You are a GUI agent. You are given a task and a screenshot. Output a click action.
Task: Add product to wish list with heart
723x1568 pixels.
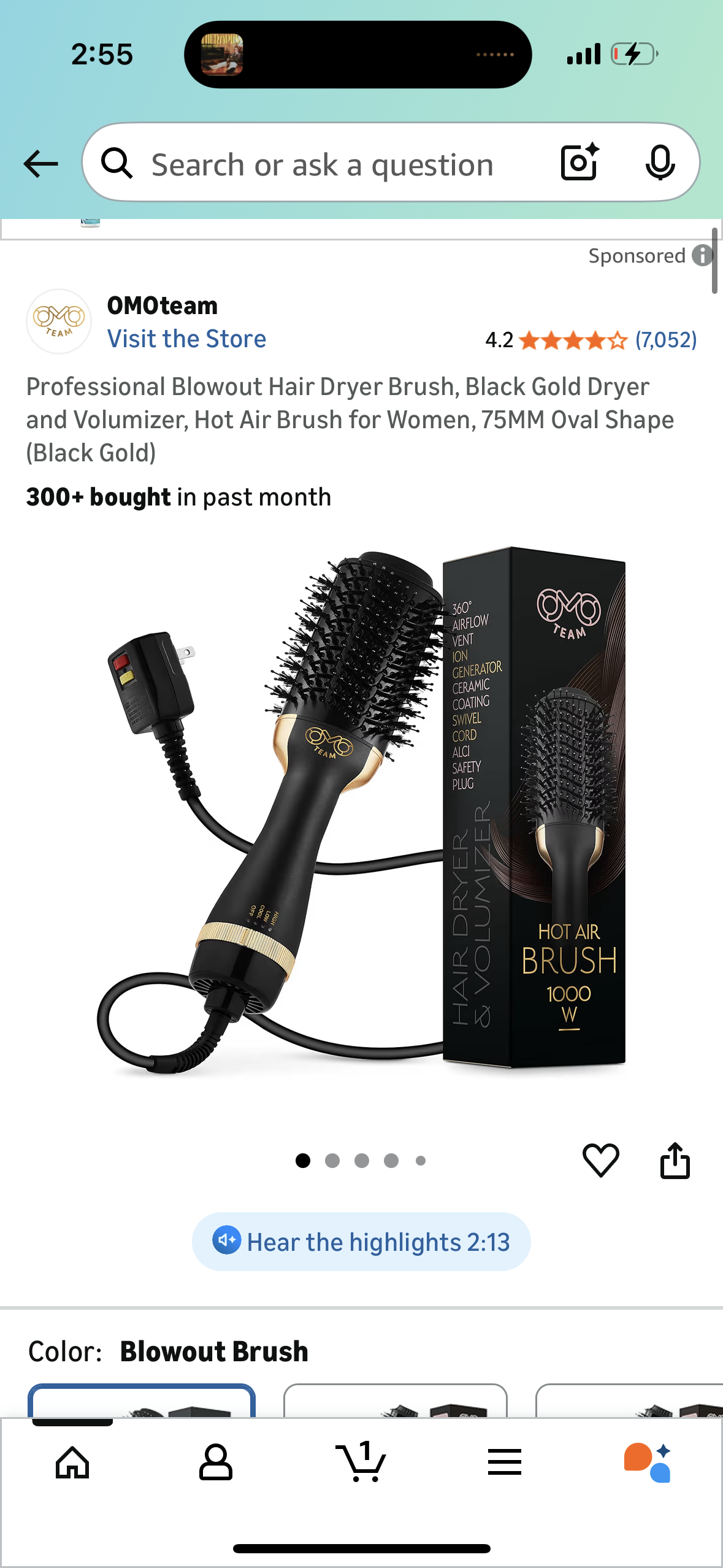(600, 1160)
